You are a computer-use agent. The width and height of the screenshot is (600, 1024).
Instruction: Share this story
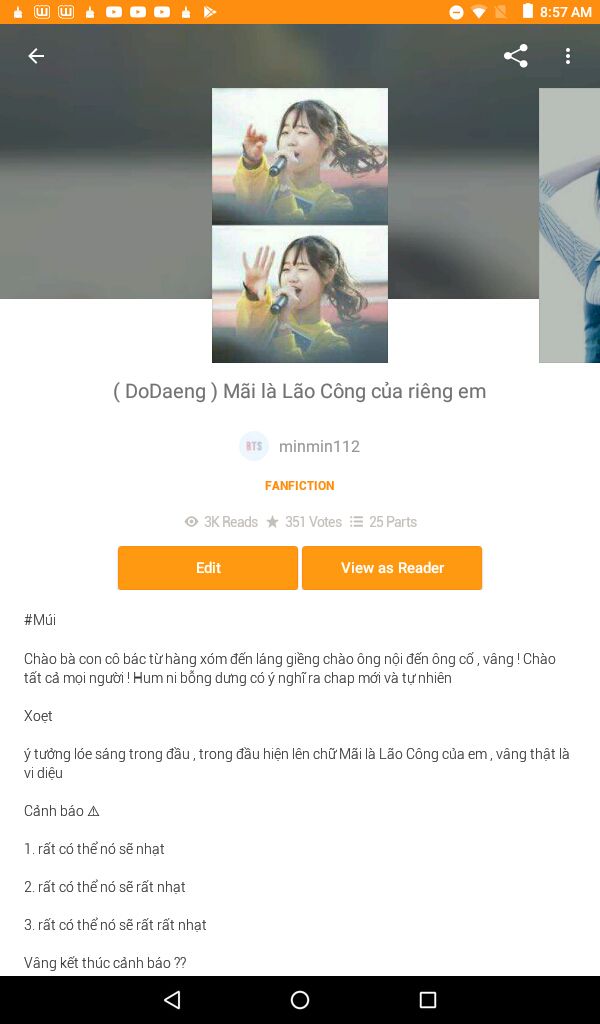click(x=515, y=56)
